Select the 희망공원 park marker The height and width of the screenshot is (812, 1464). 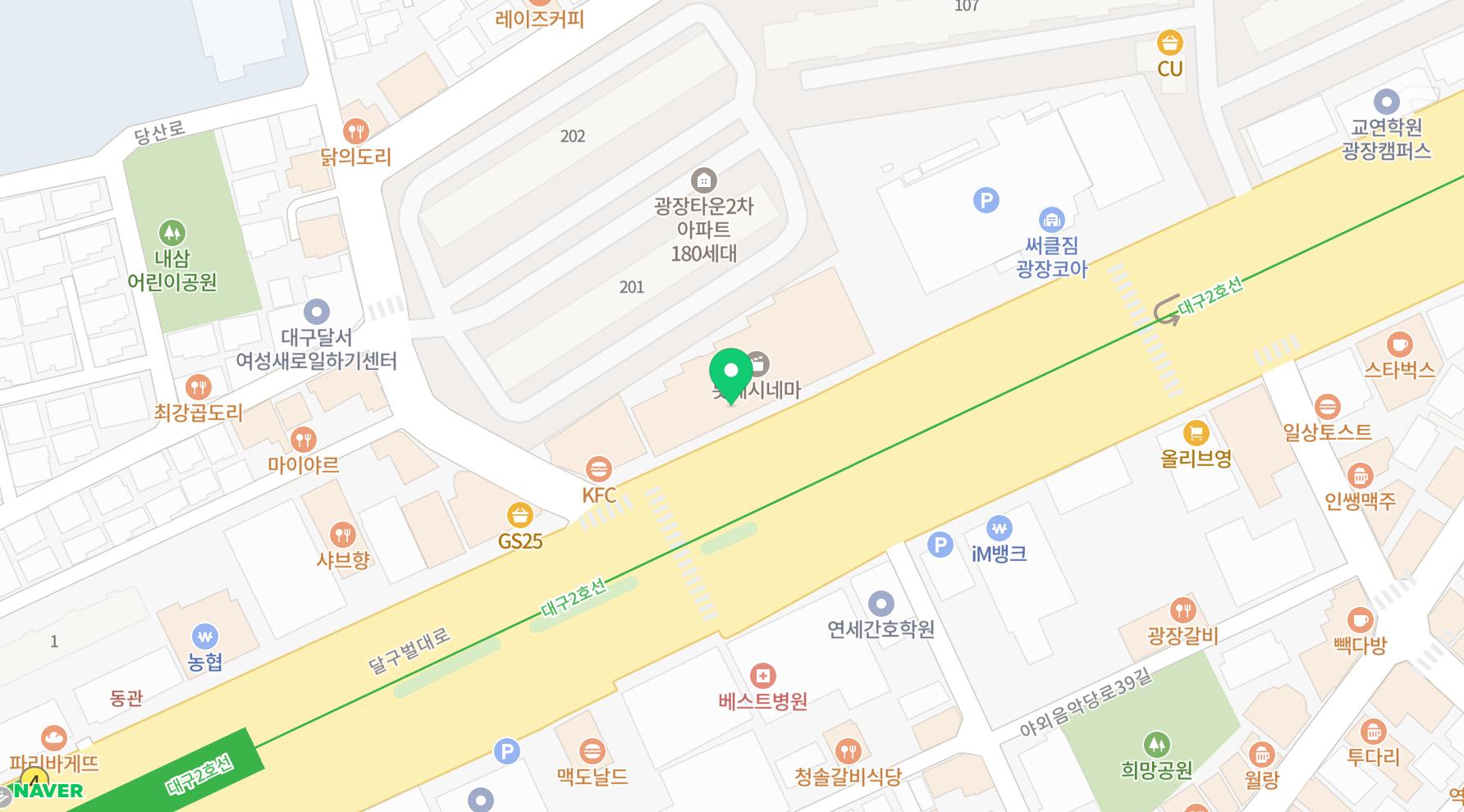(x=1156, y=745)
